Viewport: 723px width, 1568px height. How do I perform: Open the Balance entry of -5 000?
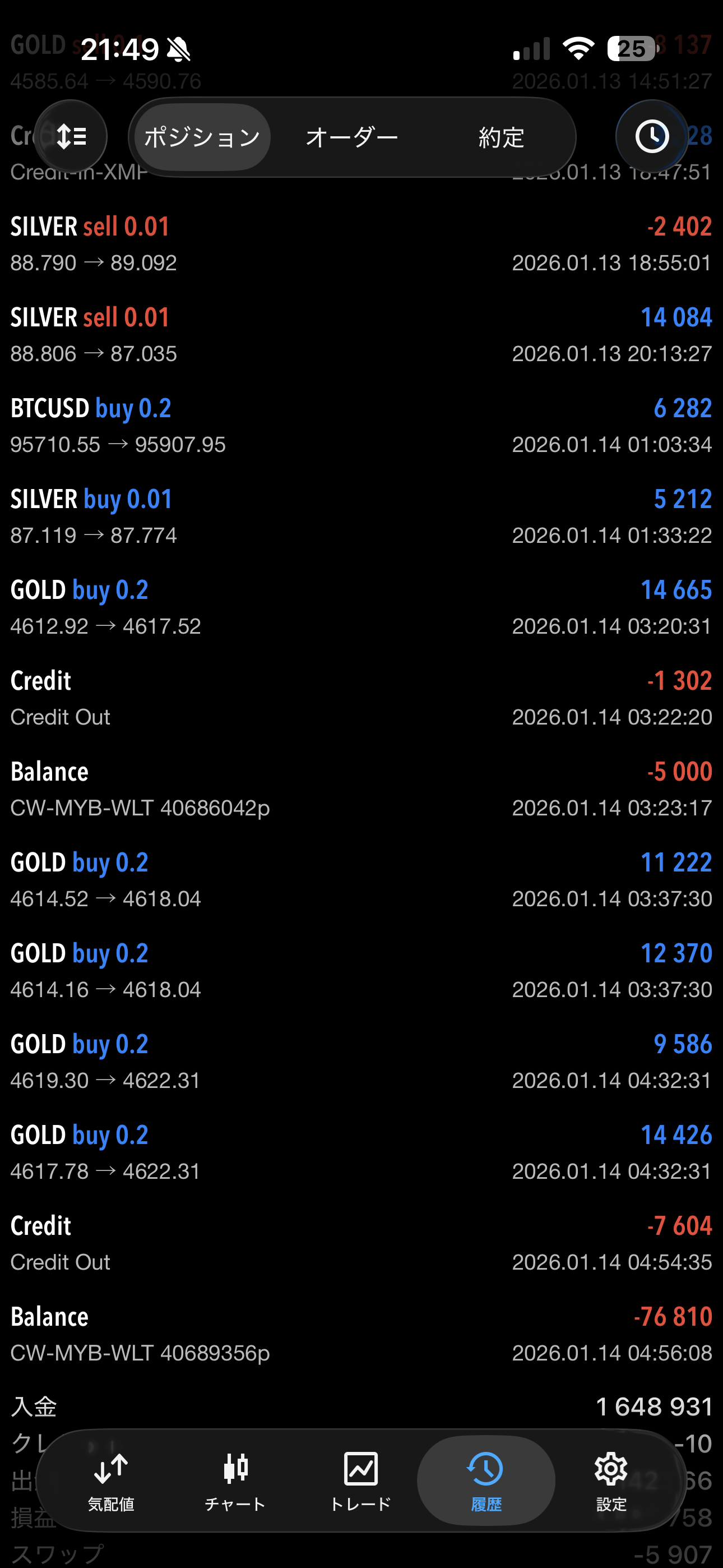click(361, 789)
